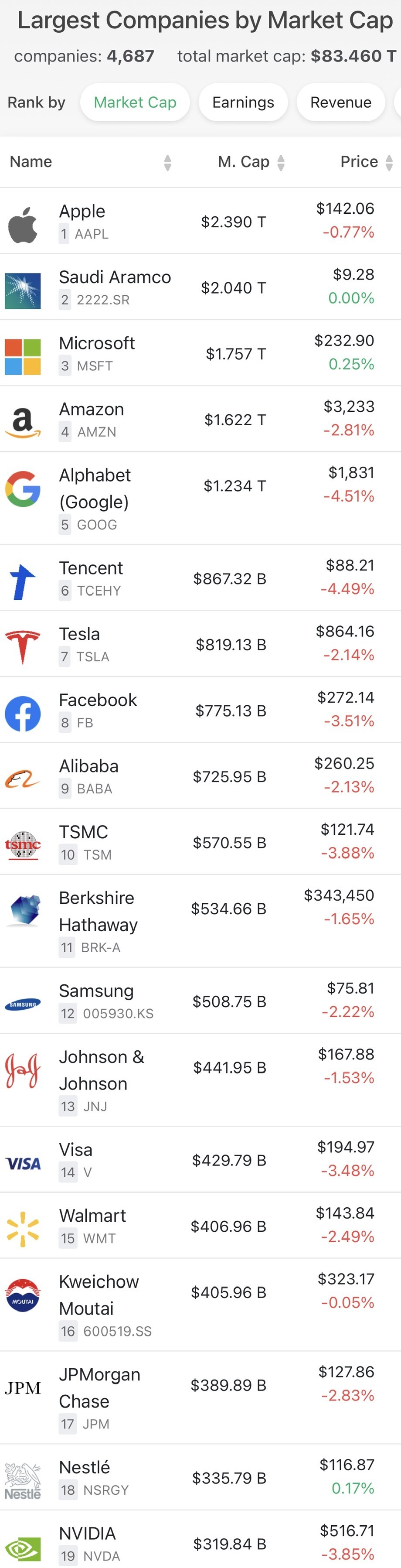The height and width of the screenshot is (1568, 401).
Task: Rank companies by Revenue
Action: (340, 102)
